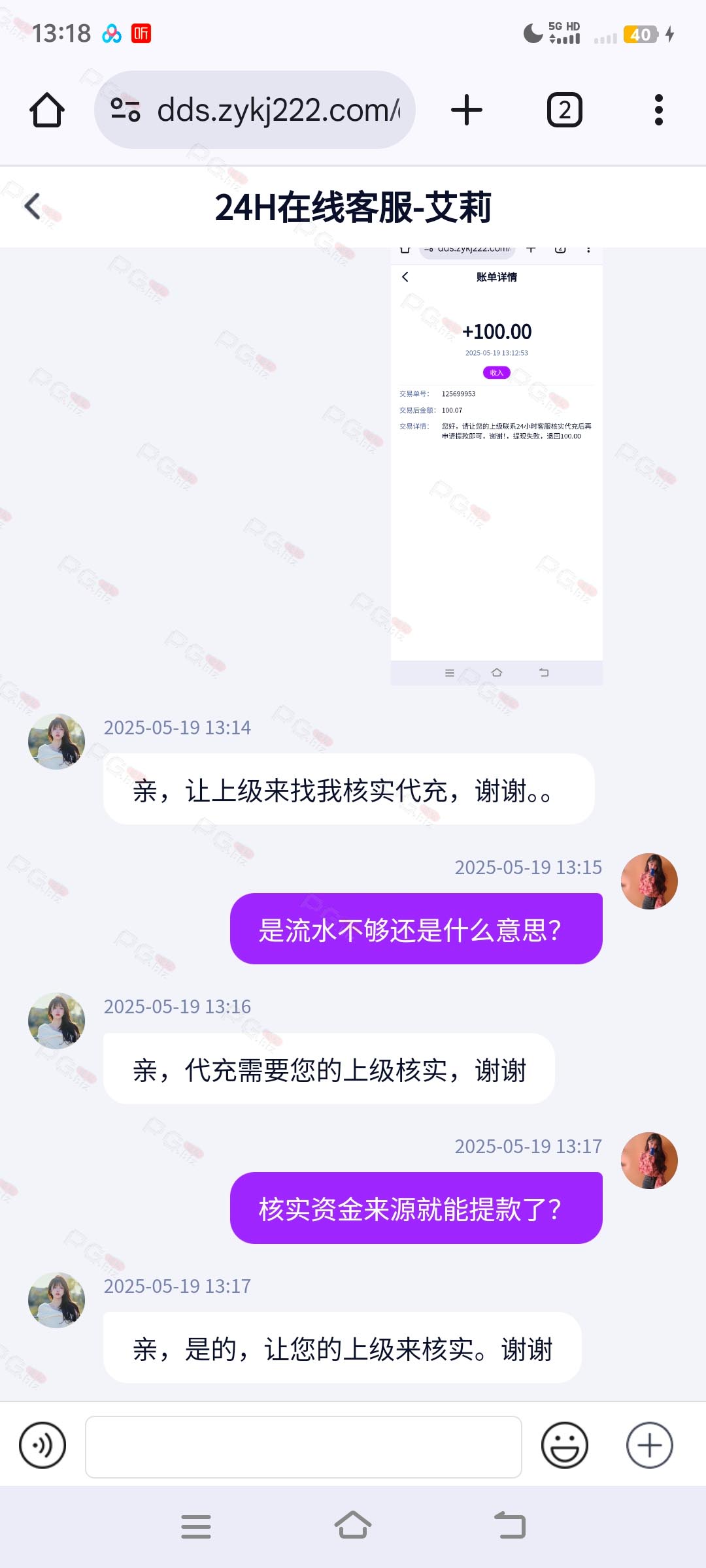Image resolution: width=706 pixels, height=1568 pixels.
Task: Open the plus attachment options
Action: click(649, 1445)
